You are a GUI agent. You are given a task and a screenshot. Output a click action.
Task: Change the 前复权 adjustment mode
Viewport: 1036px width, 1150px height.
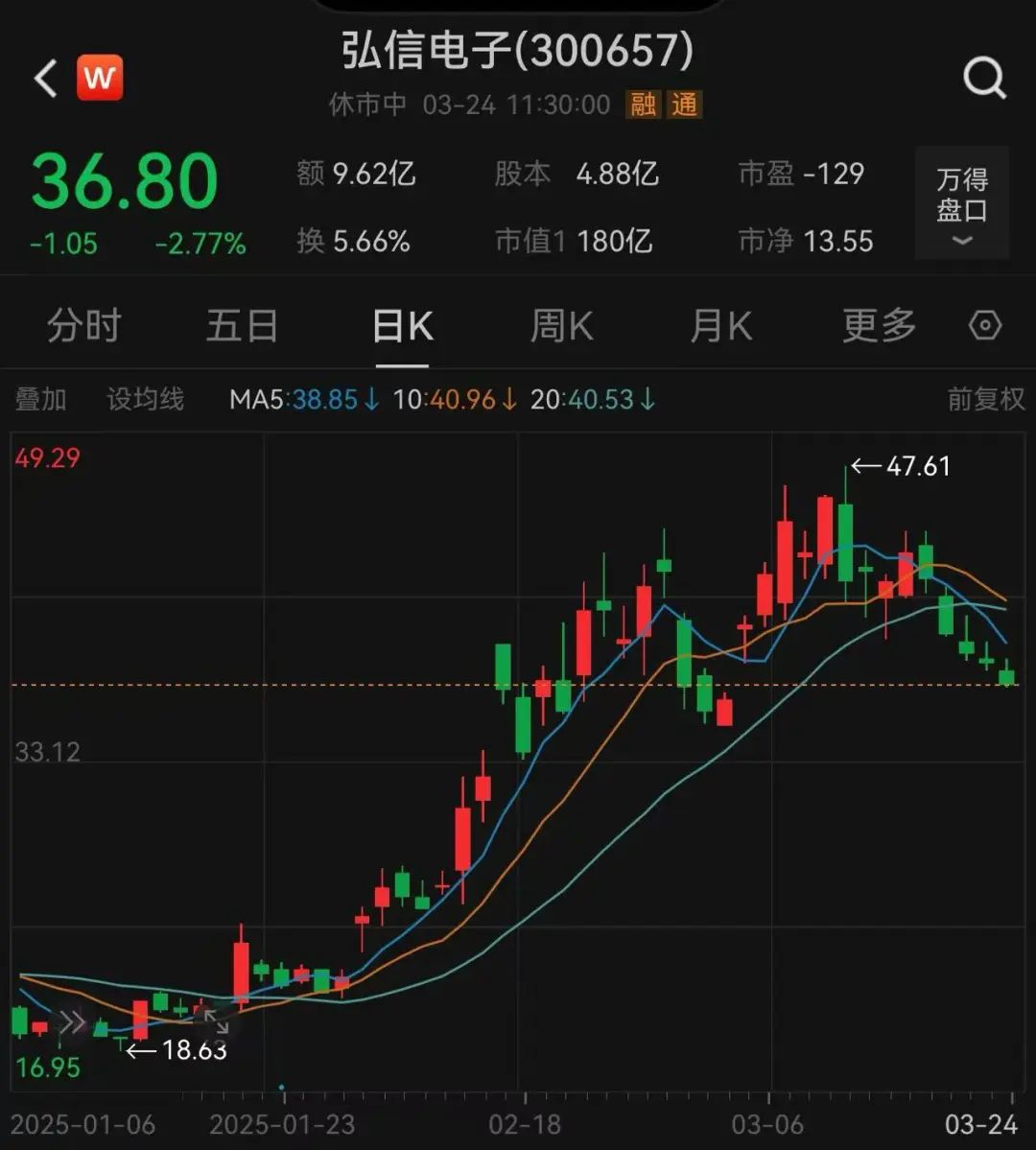[986, 399]
